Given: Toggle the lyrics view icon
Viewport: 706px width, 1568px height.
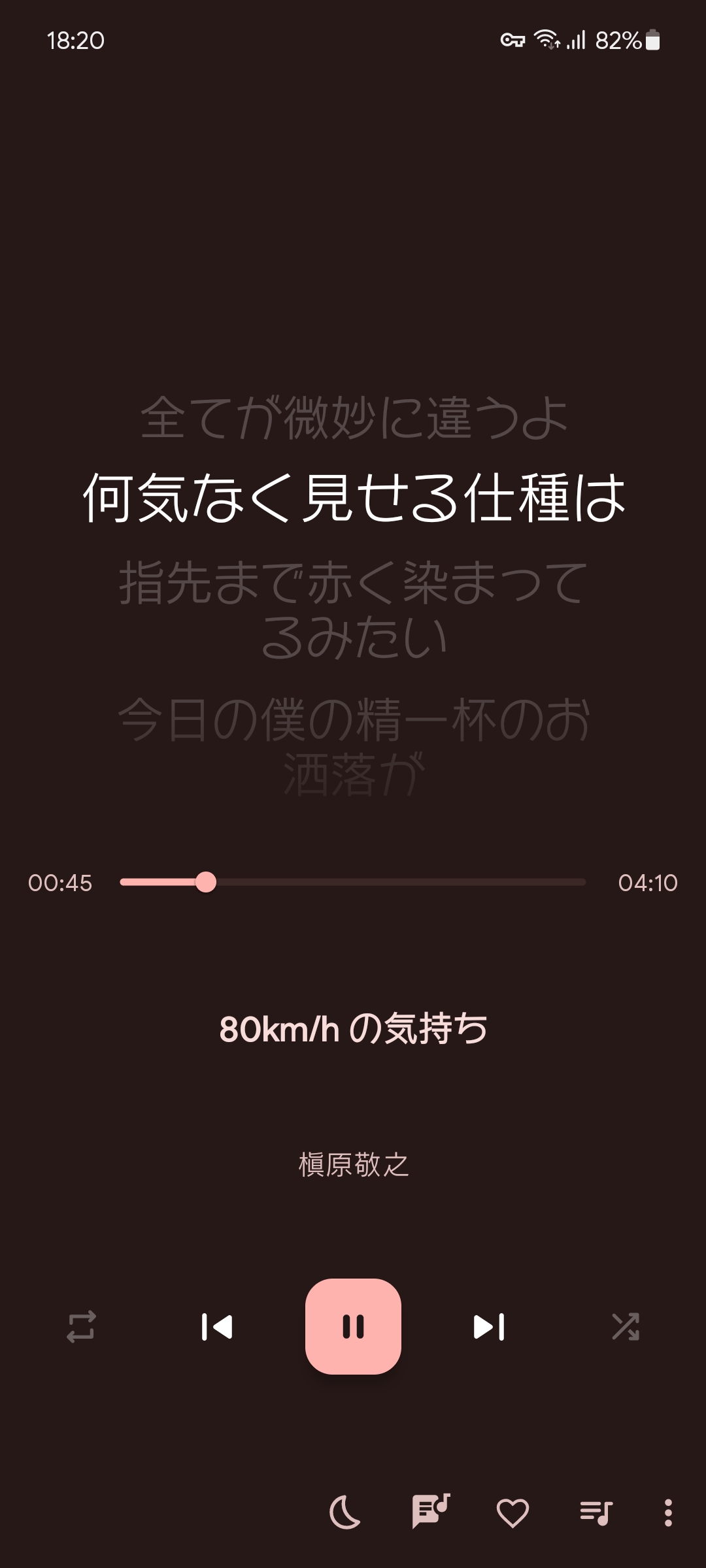Looking at the screenshot, I should pos(429,1512).
